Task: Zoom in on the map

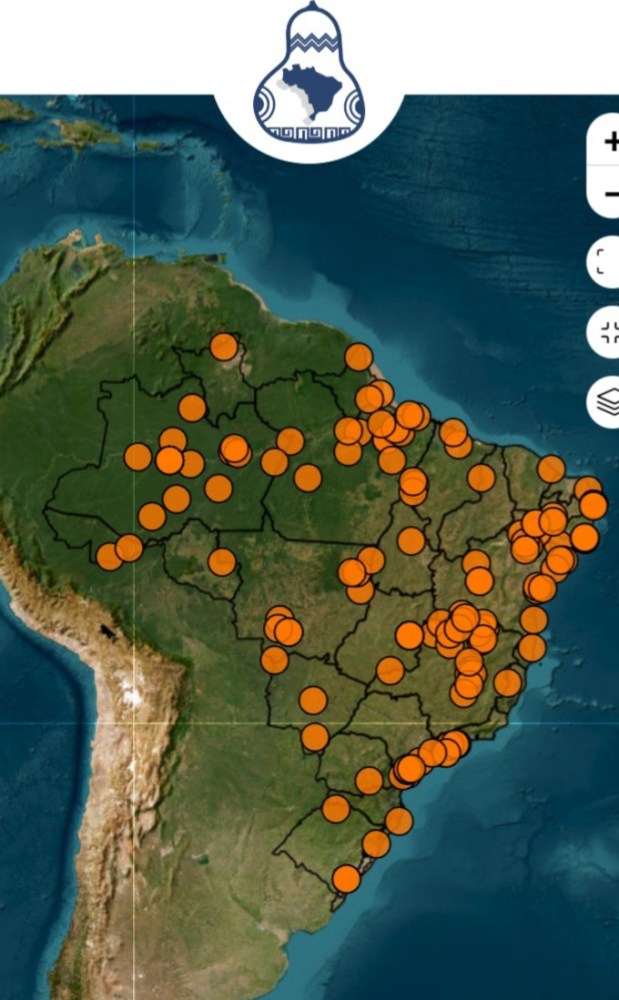Action: pyautogui.click(x=606, y=142)
